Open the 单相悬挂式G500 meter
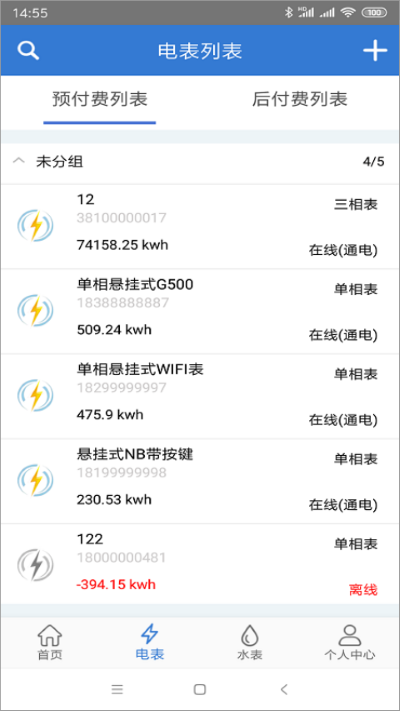Image resolution: width=400 pixels, height=711 pixels. coord(200,311)
